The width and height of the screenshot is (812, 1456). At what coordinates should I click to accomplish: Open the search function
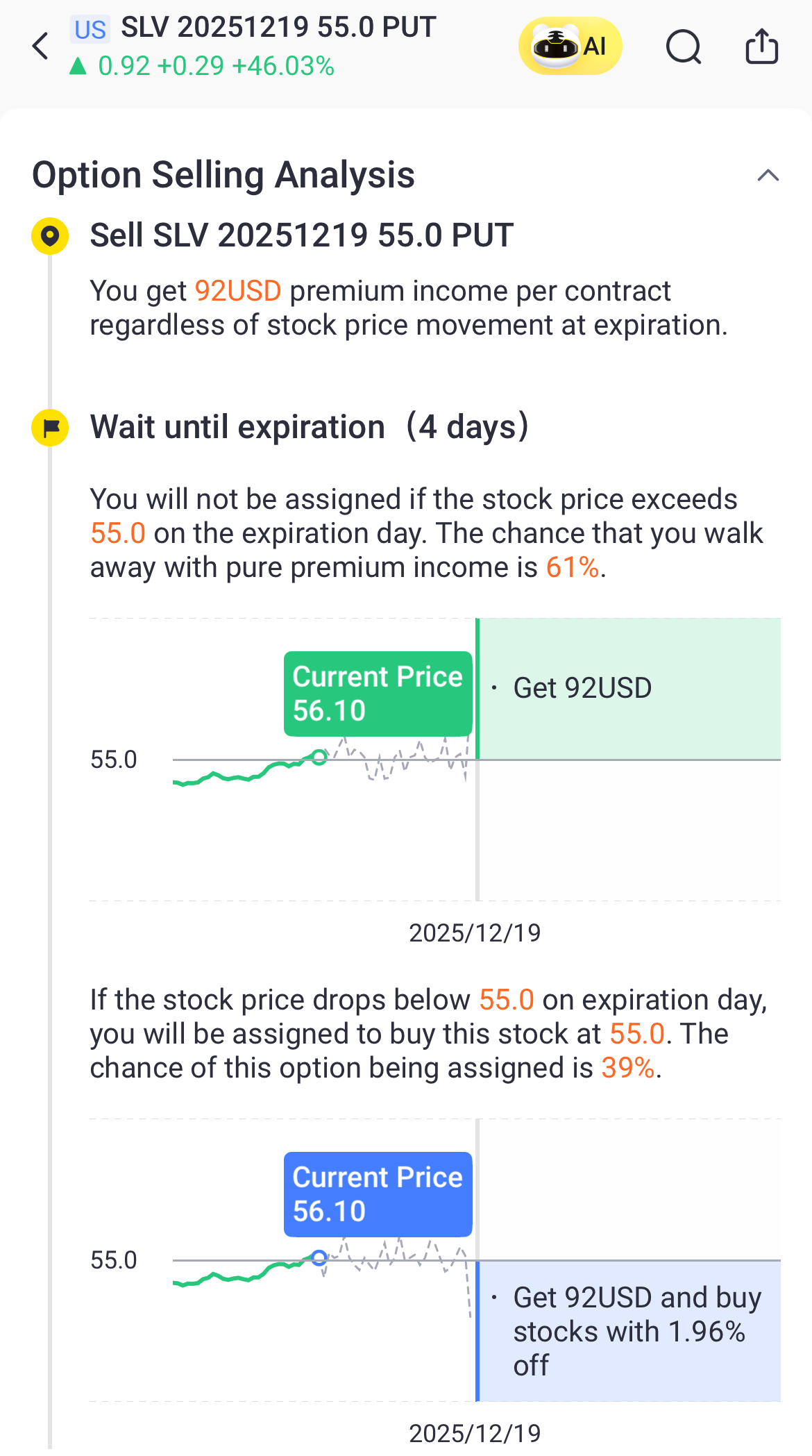coord(683,47)
